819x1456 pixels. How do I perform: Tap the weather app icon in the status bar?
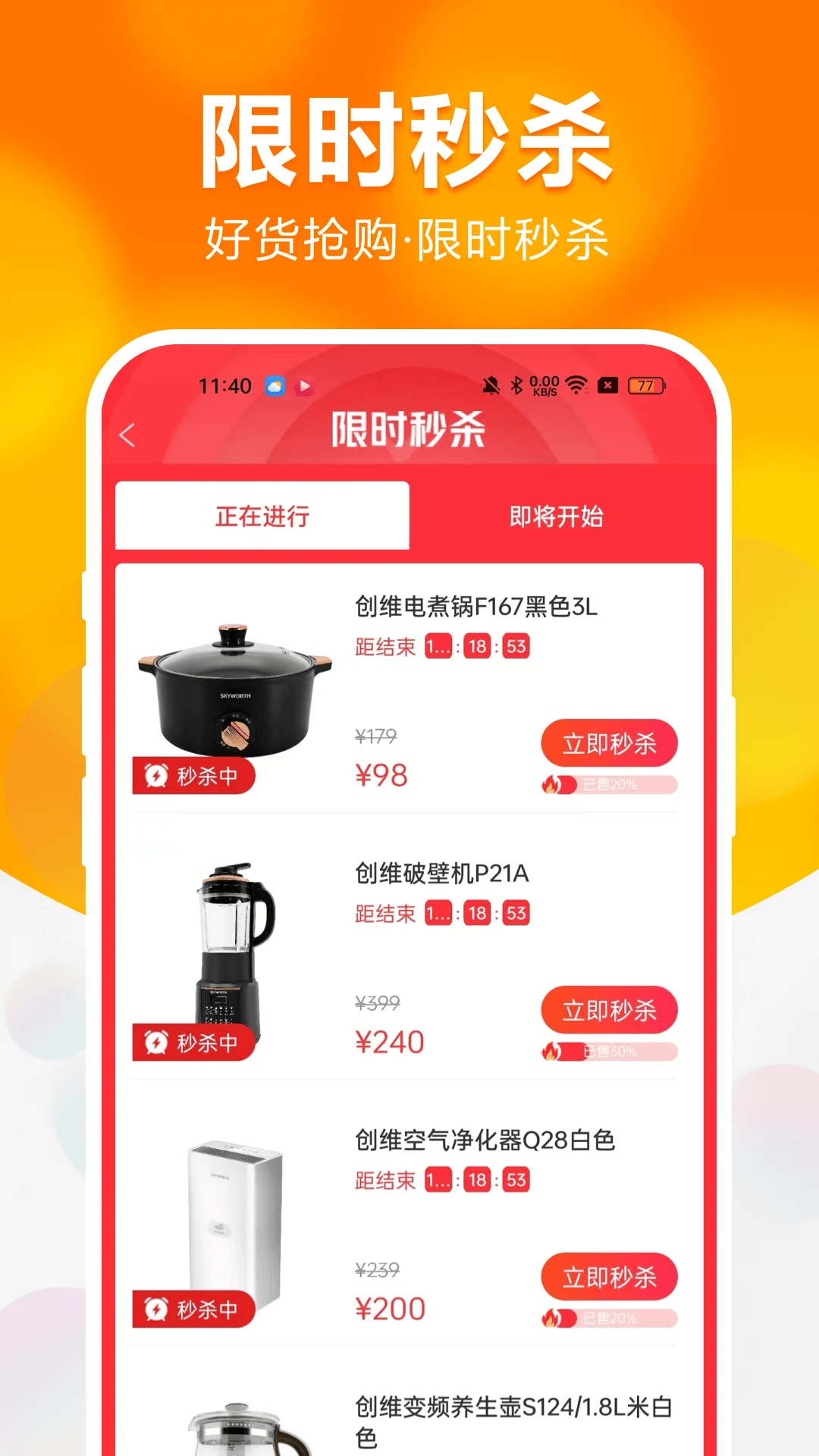(x=272, y=386)
